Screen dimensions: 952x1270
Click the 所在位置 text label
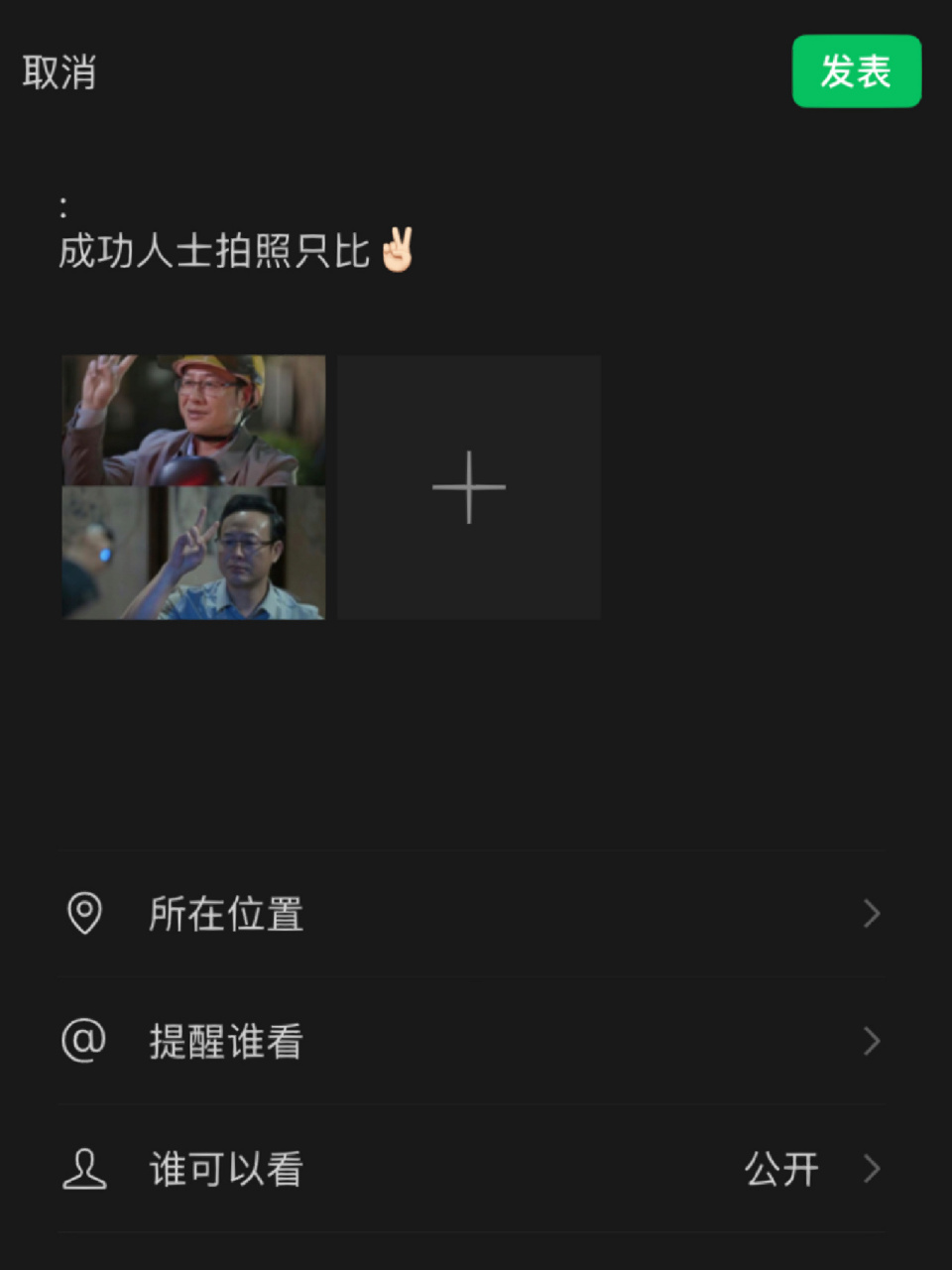[x=226, y=914]
